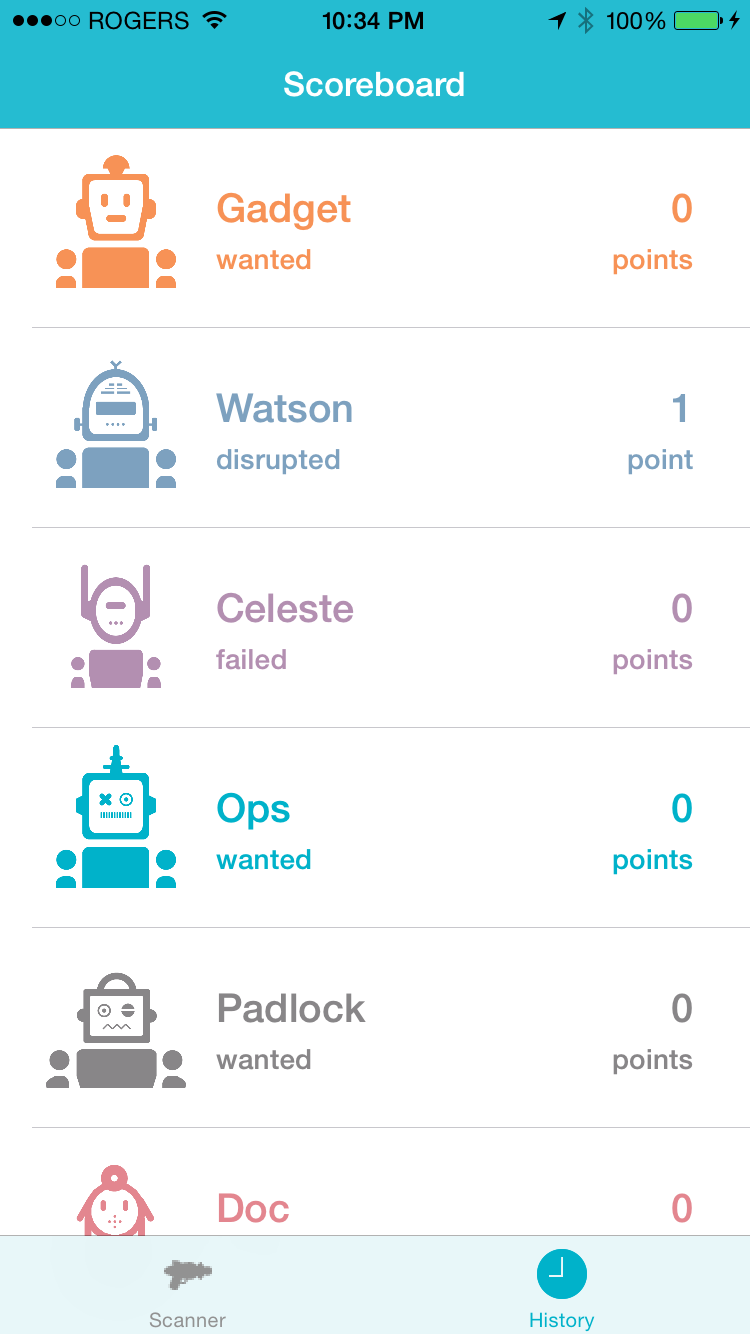
Task: Open Gadget's scoreboard row
Action: [x=375, y=228]
